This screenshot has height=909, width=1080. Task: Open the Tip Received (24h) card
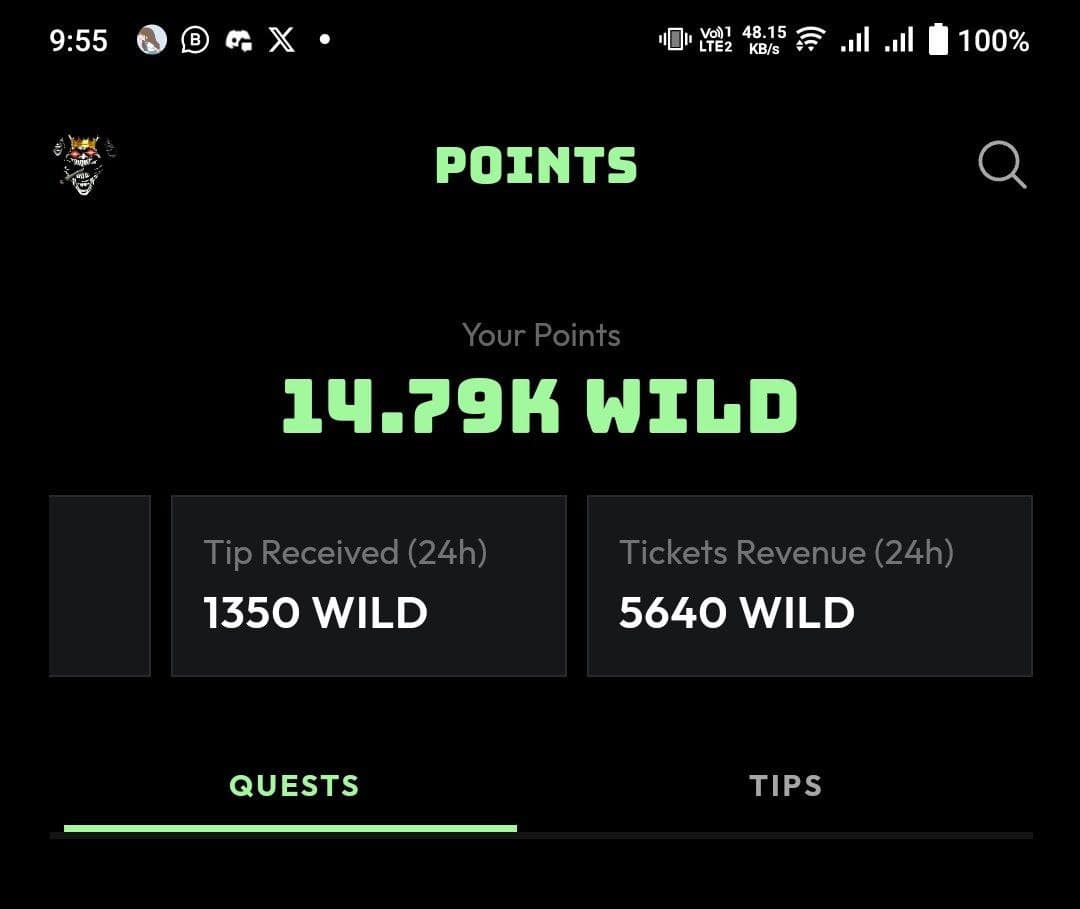(368, 586)
